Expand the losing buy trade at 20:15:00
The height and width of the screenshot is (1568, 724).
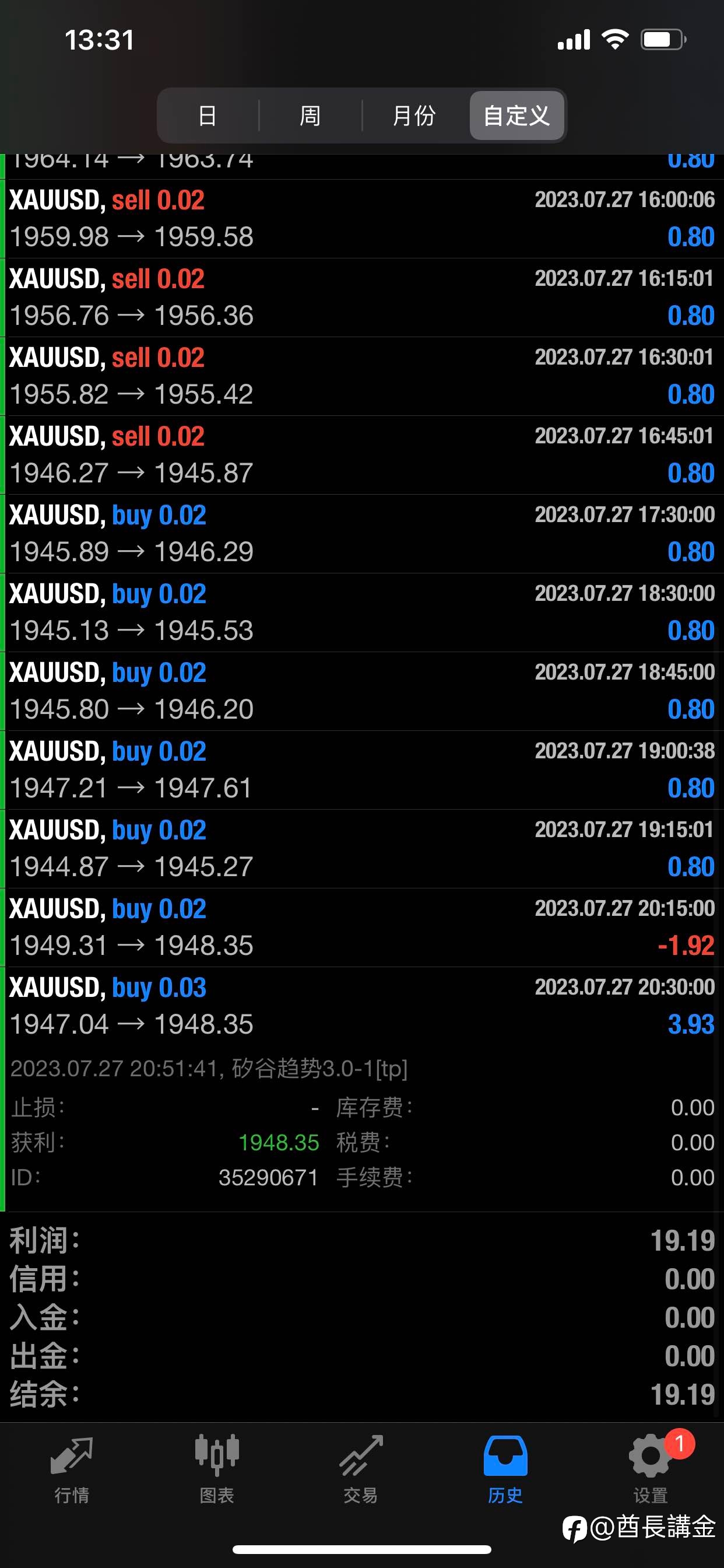click(362, 927)
